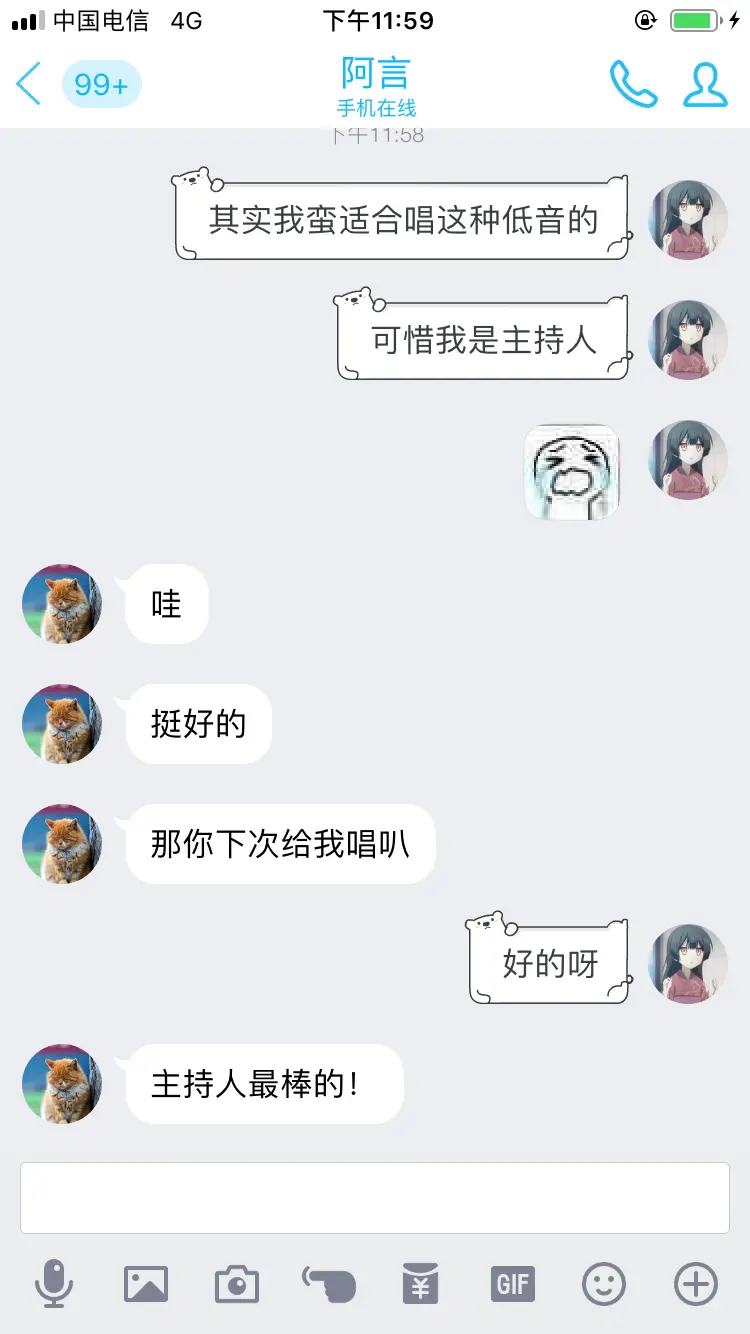View the sent crying face sticker
This screenshot has width=750, height=1334.
(x=572, y=472)
